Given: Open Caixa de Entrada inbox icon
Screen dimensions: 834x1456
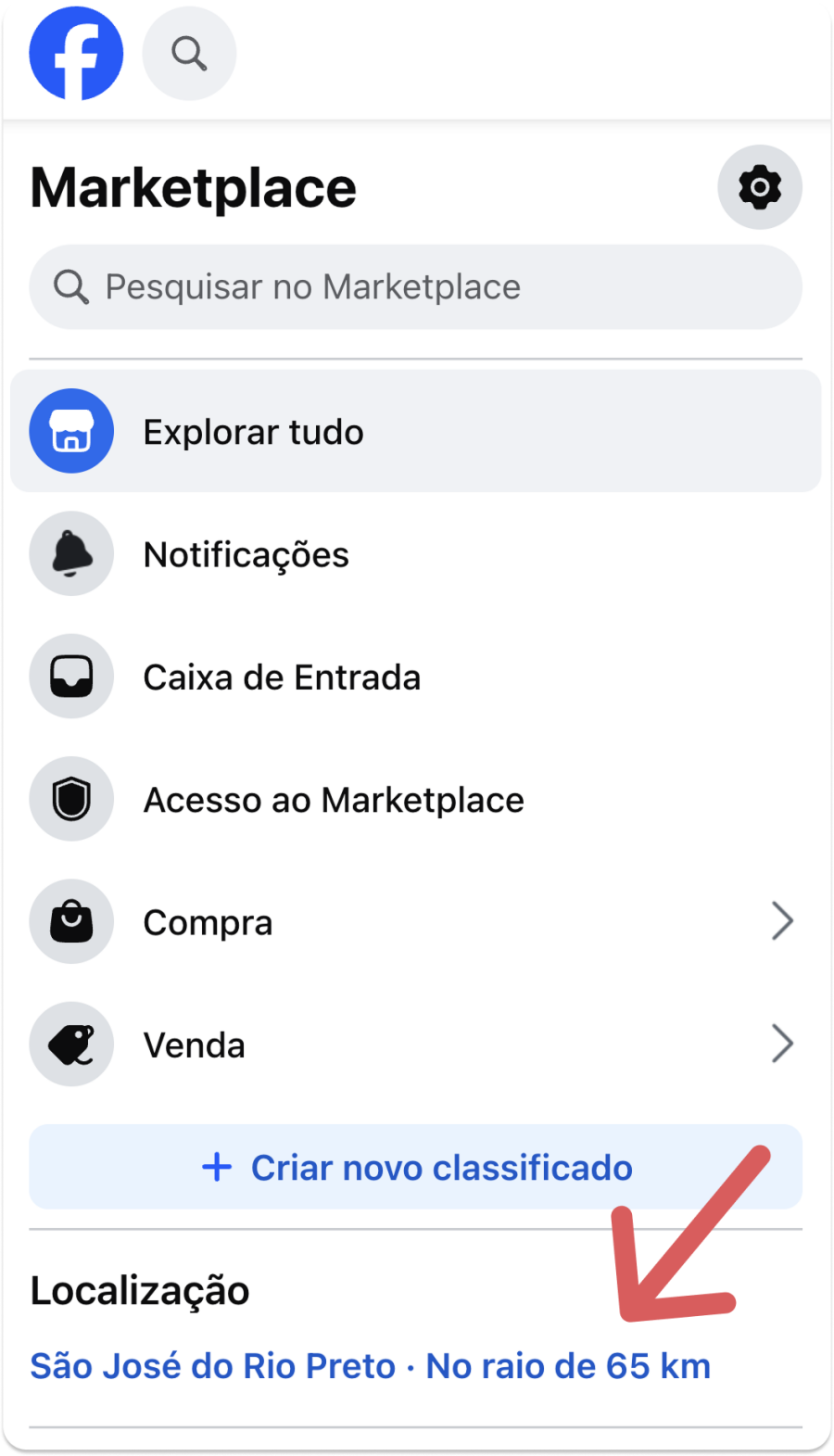Looking at the screenshot, I should point(71,676).
